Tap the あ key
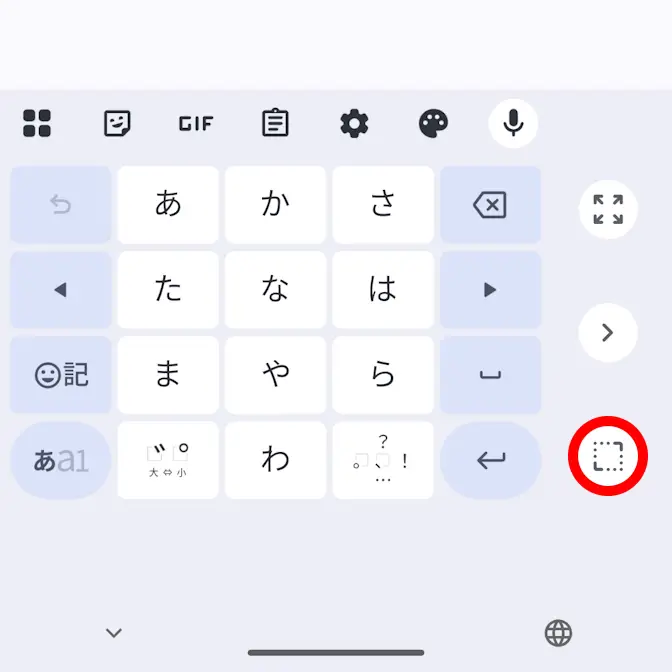Screen dimensions: 672x672 pos(168,205)
